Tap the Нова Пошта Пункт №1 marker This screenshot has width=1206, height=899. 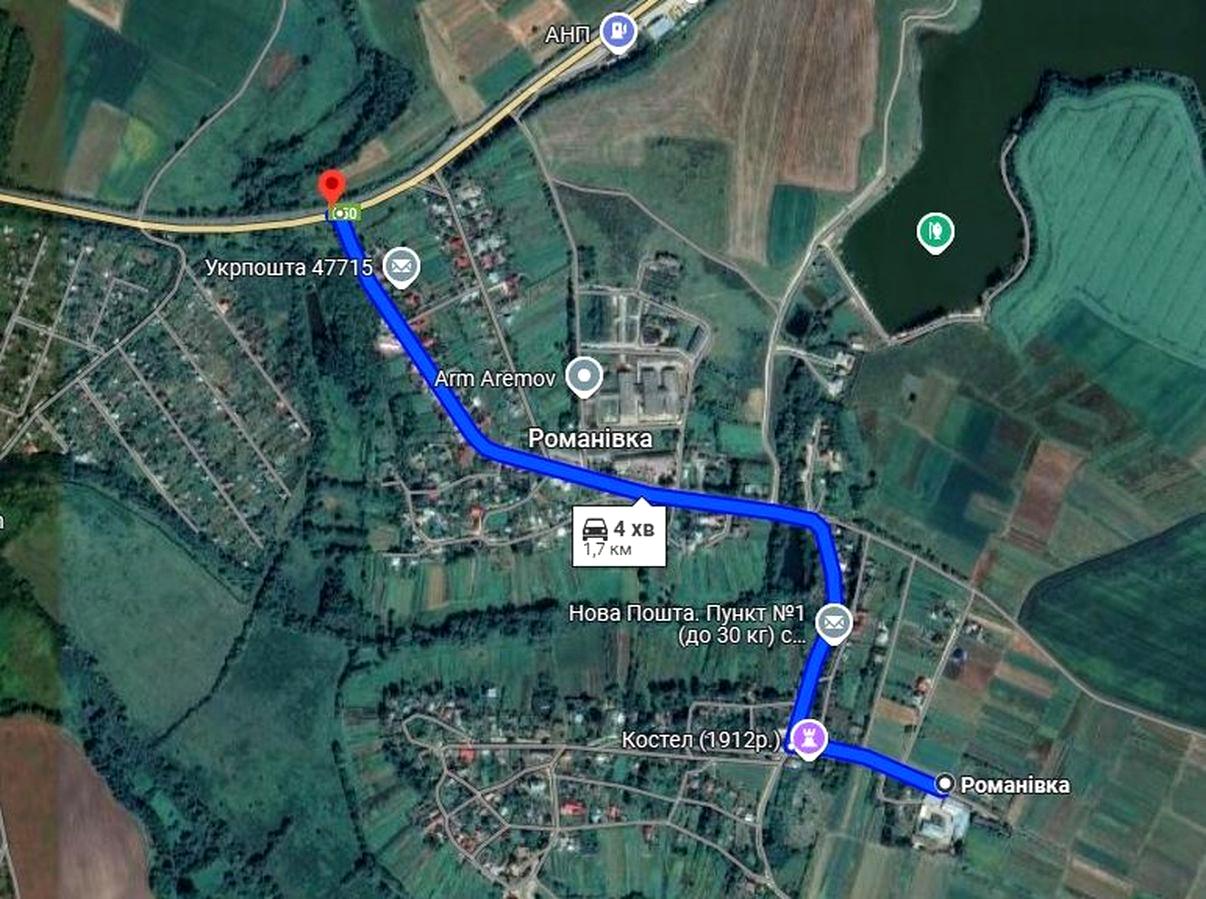832,623
